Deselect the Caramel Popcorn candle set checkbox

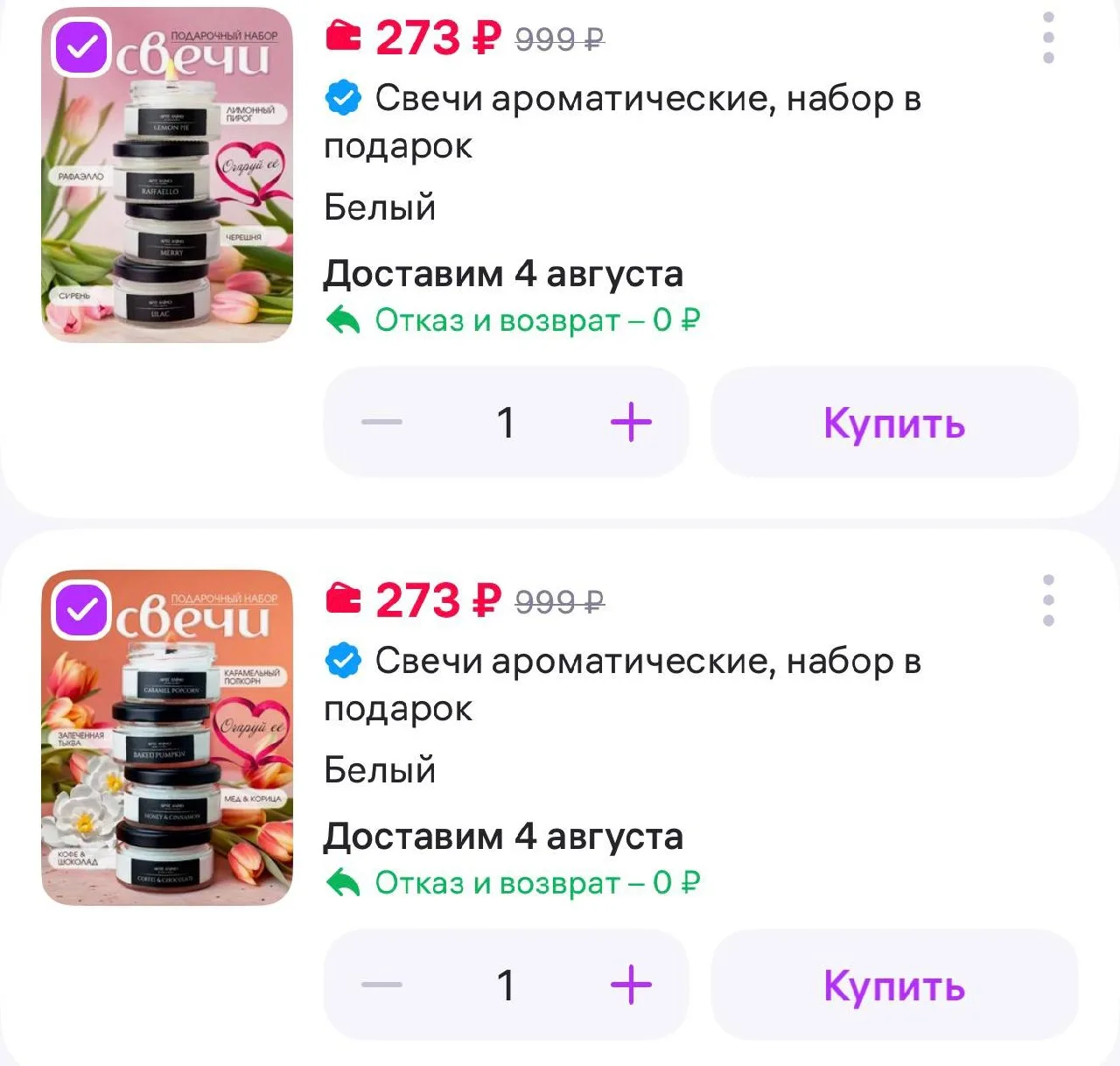tap(81, 609)
